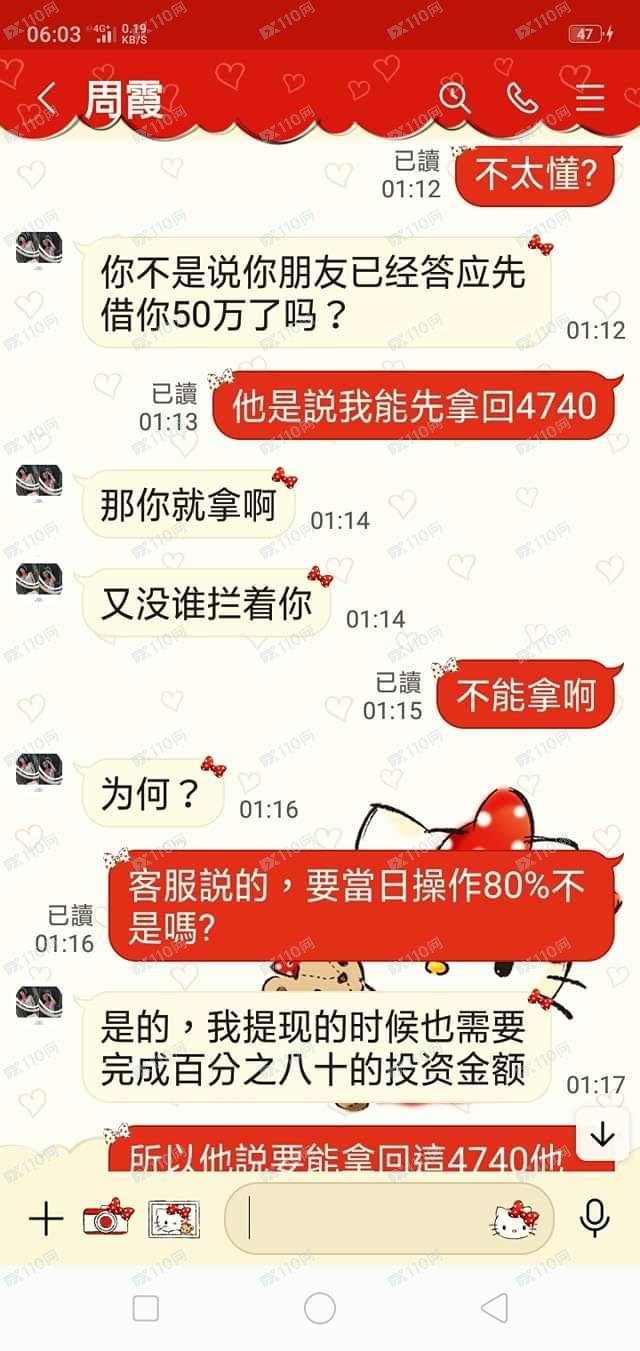Tap the system back button
The height and width of the screenshot is (1351, 640).
point(494,1308)
